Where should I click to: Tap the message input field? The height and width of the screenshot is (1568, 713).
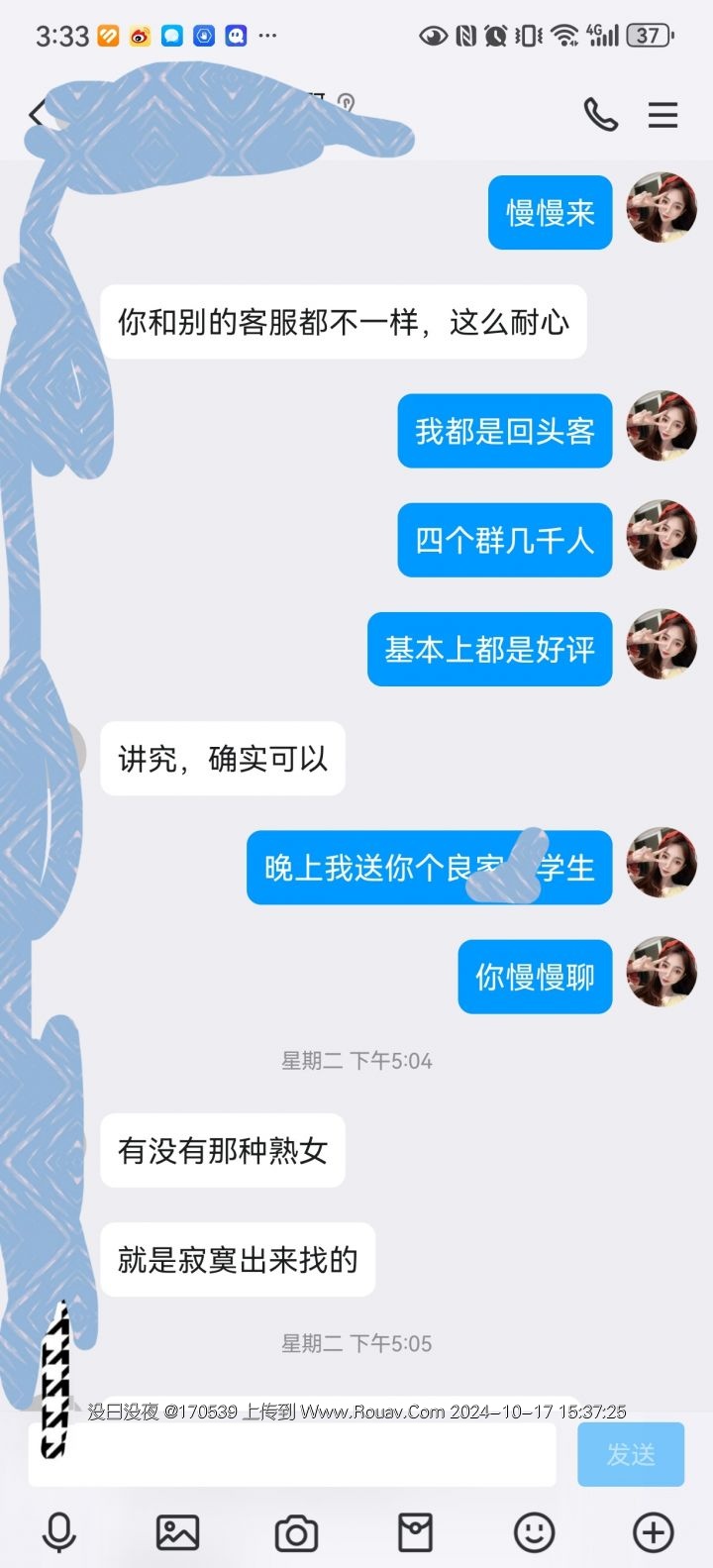click(297, 1454)
